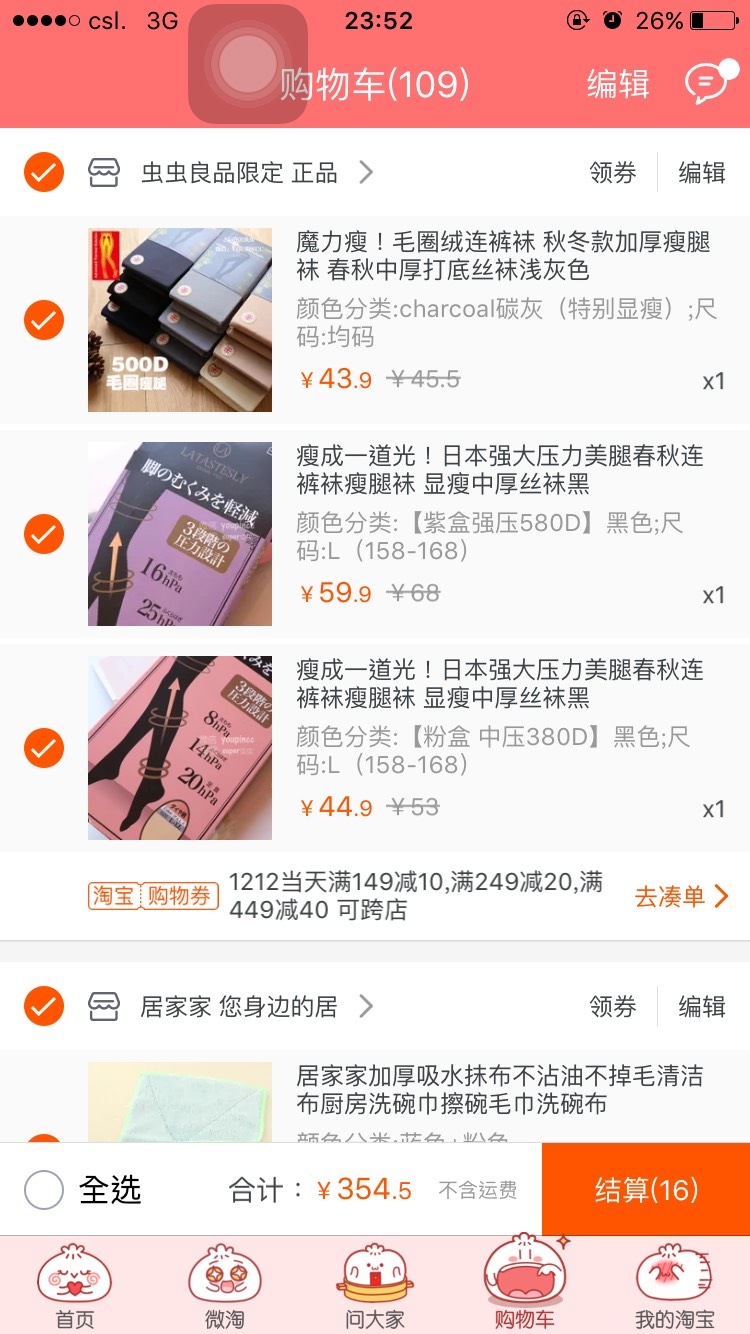The height and width of the screenshot is (1334, 750).
Task: Open the 粉盒 中压380D product image
Action: point(180,748)
